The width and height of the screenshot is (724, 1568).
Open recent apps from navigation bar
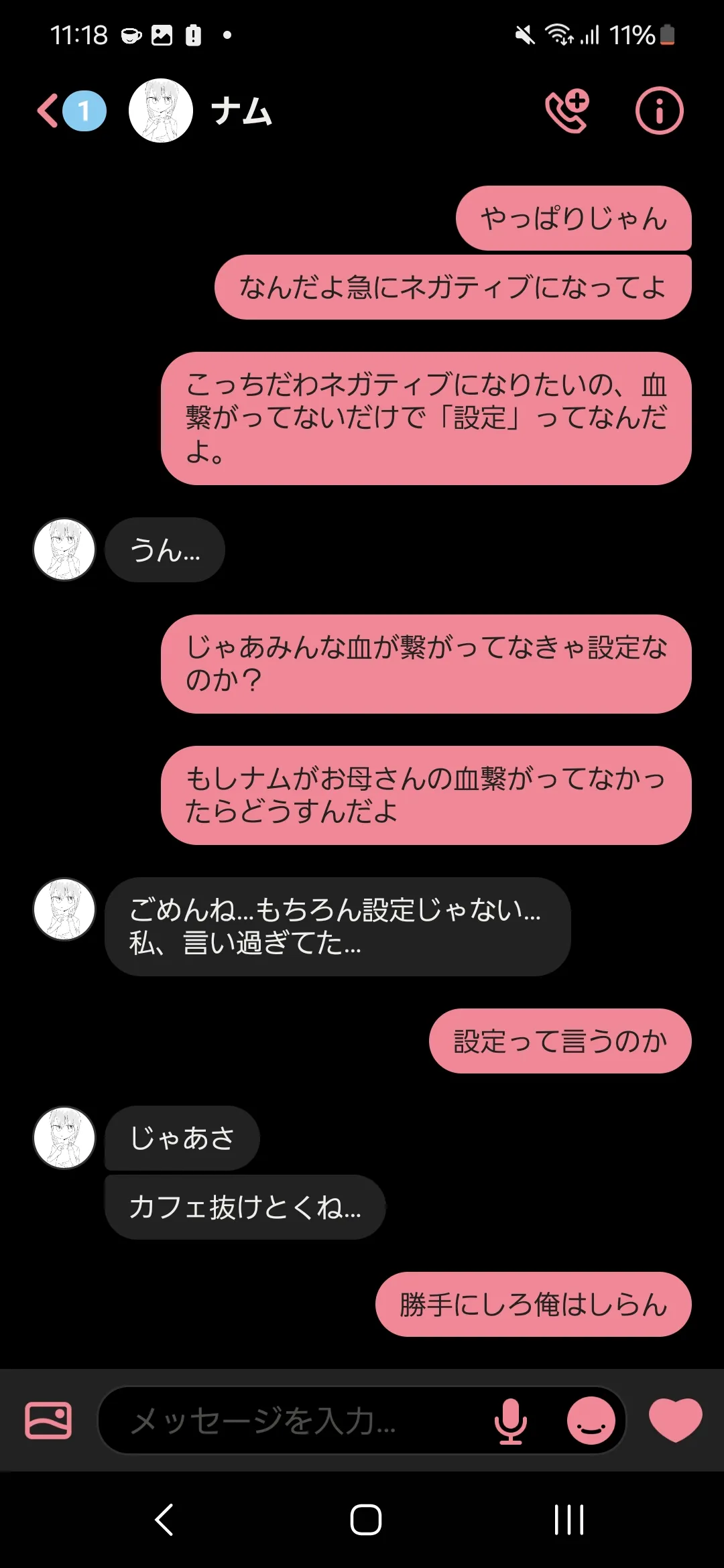point(568,1520)
